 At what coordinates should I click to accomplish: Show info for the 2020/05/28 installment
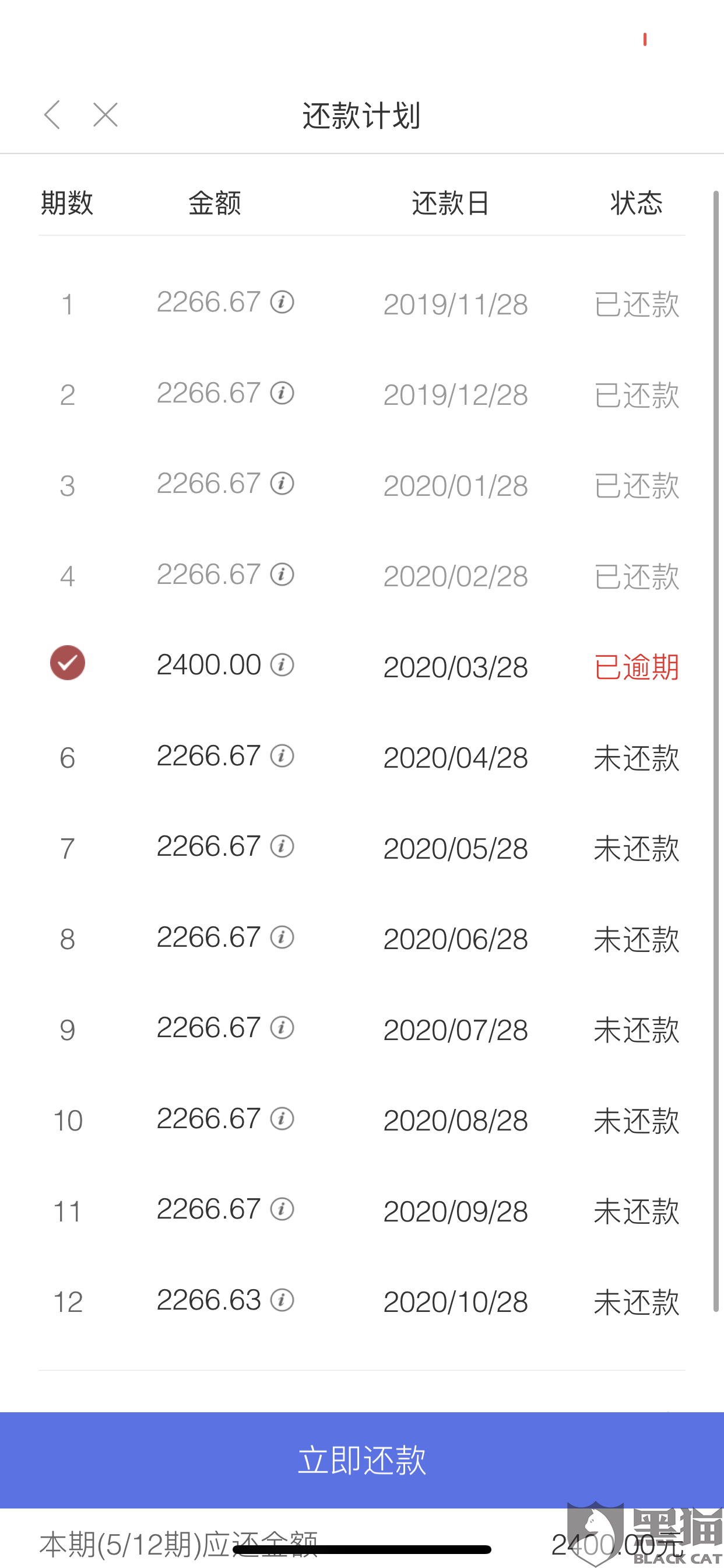(282, 846)
